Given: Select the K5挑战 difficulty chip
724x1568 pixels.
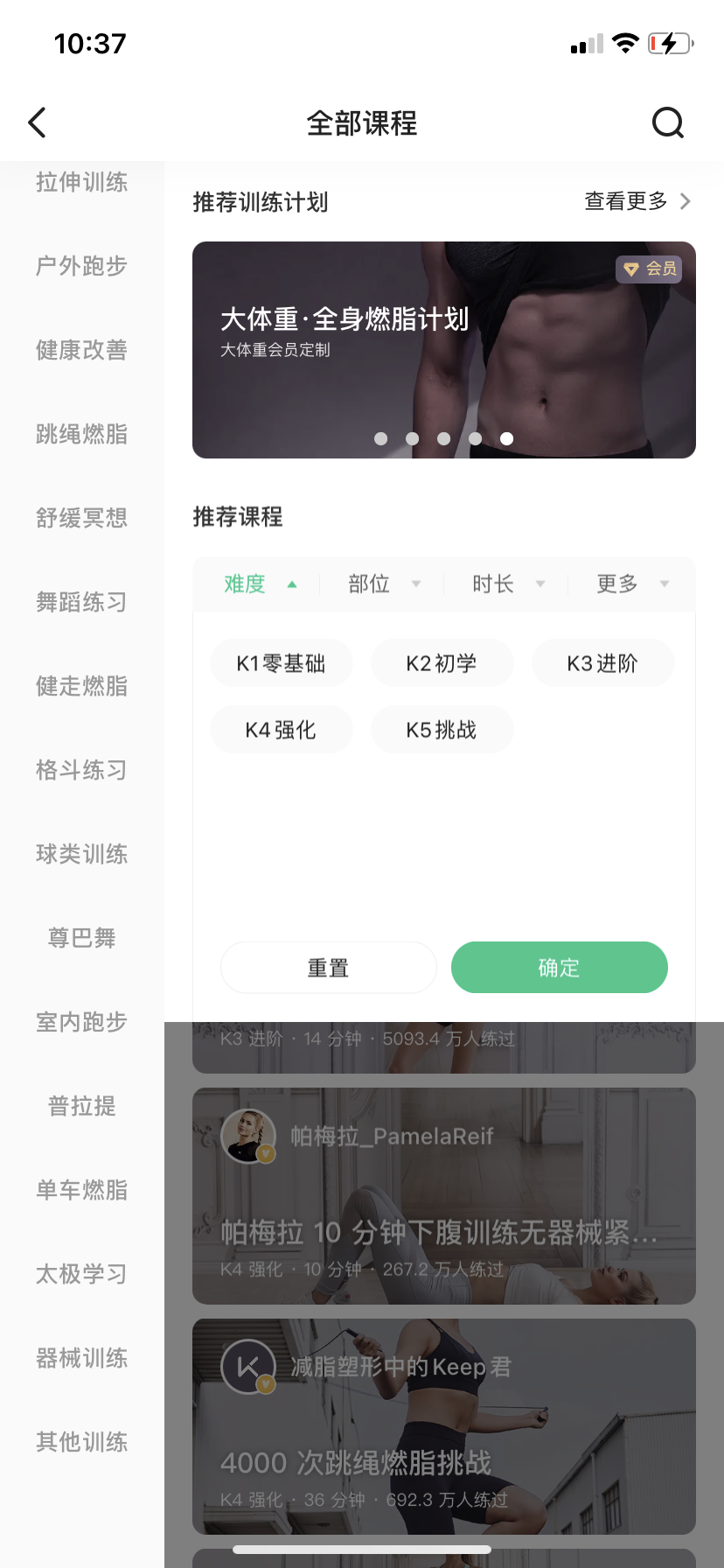Looking at the screenshot, I should point(442,730).
